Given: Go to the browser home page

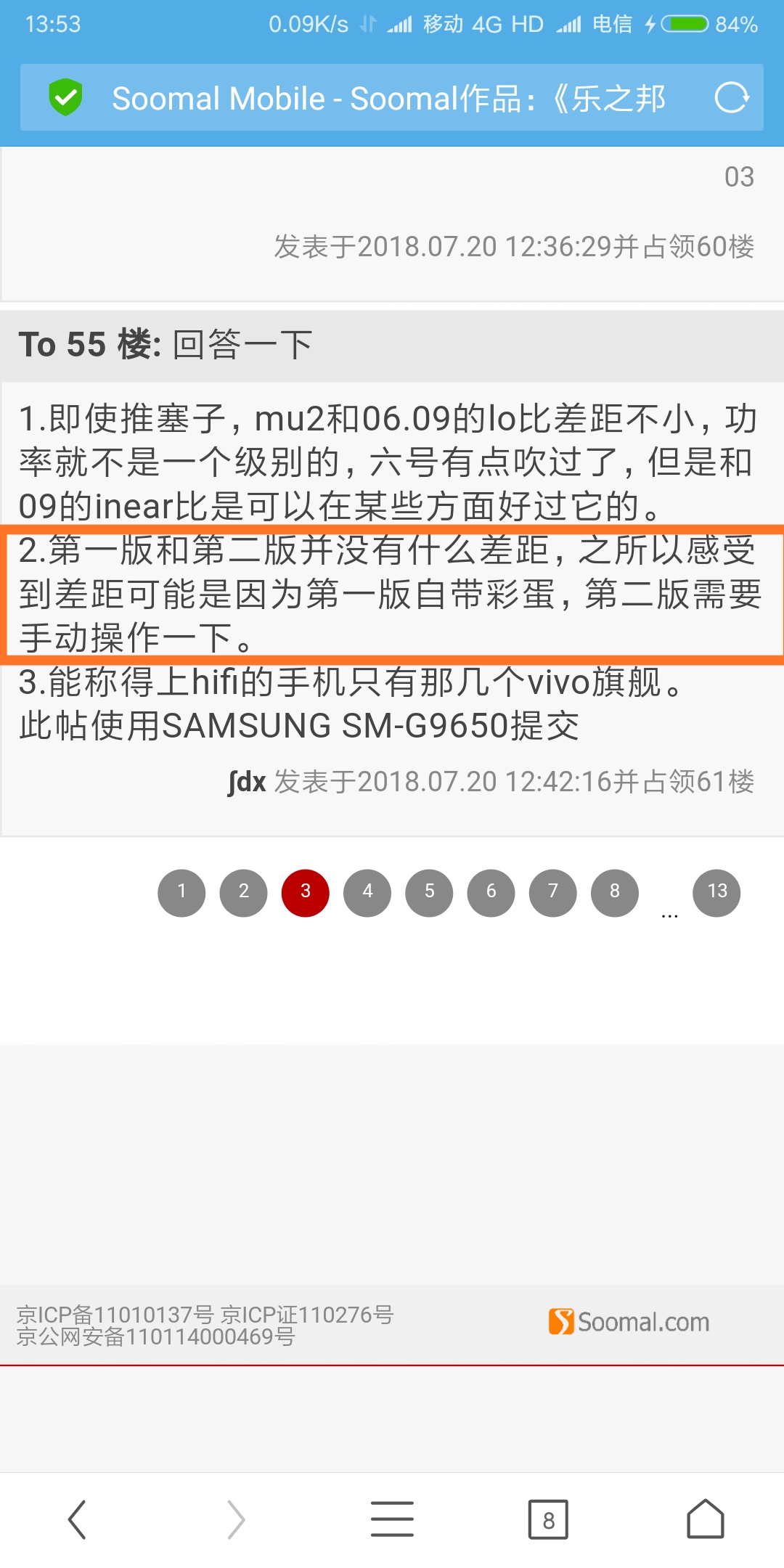Looking at the screenshot, I should click(x=705, y=1519).
